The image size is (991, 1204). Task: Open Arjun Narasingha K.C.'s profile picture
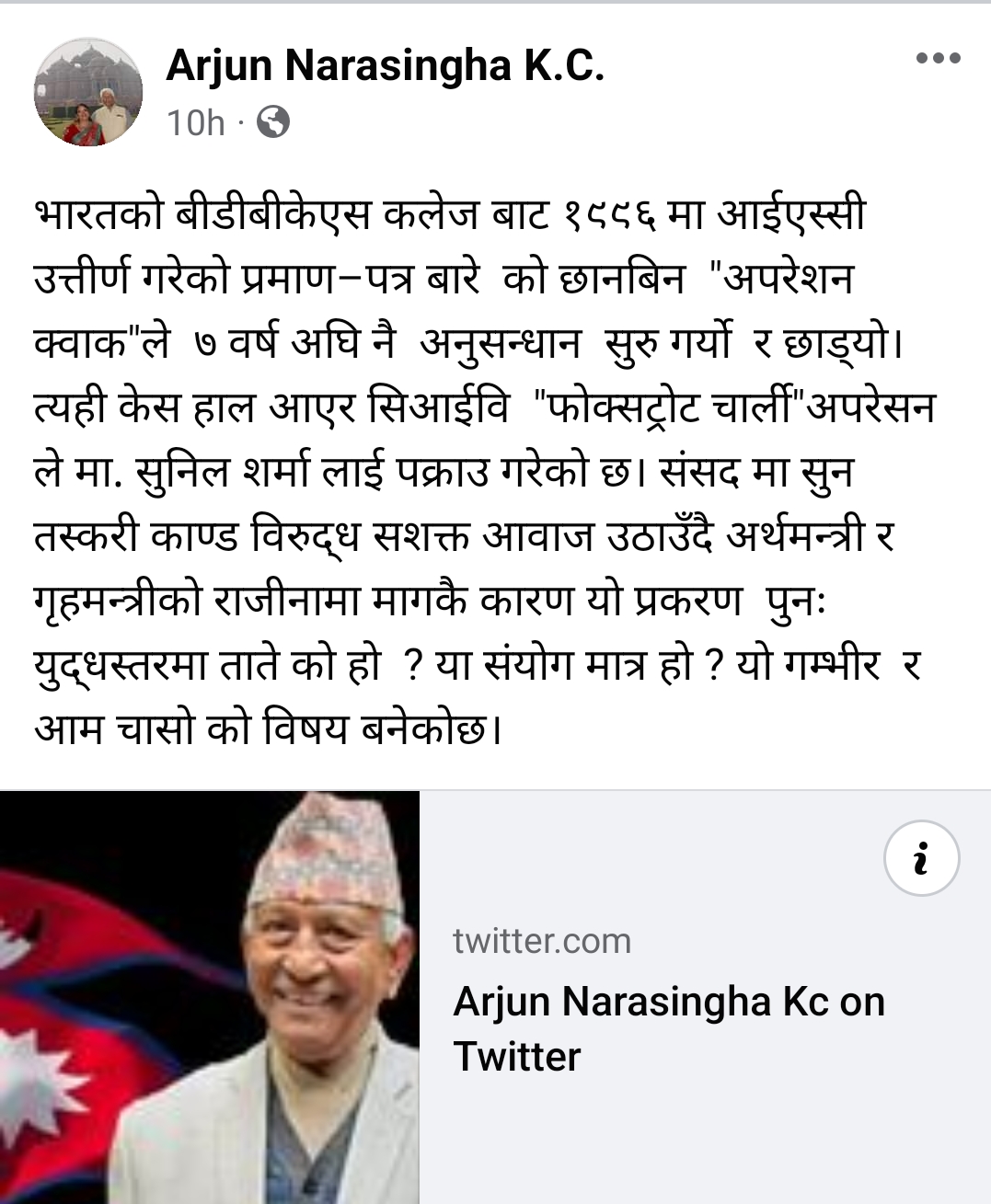(88, 93)
